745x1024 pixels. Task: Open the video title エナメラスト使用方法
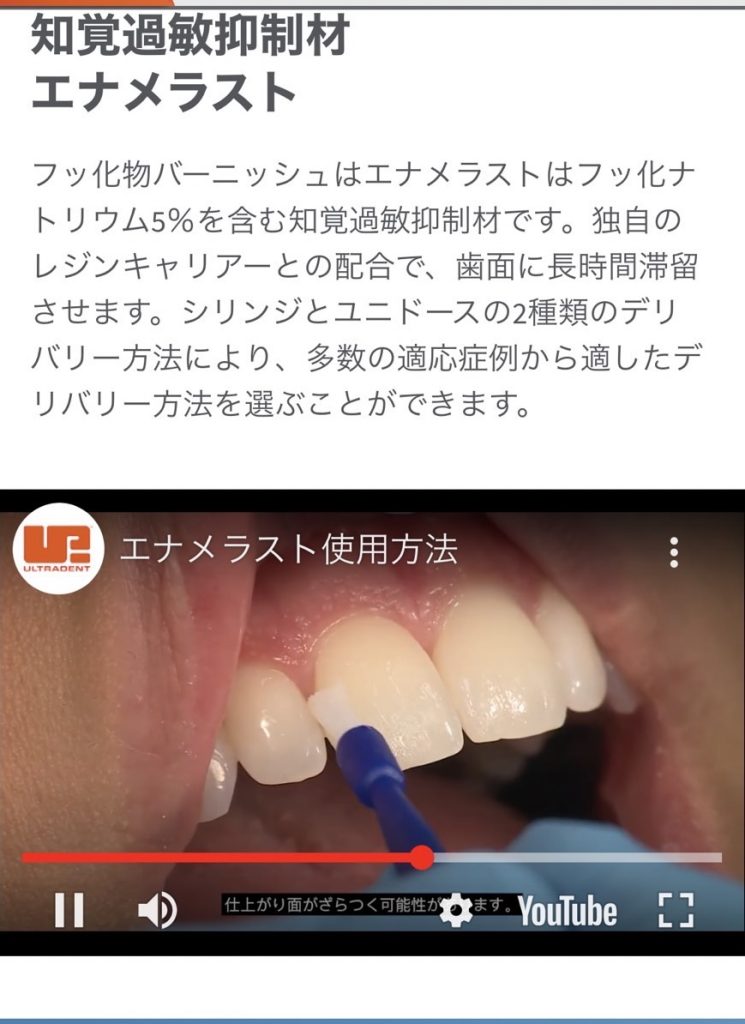tap(288, 549)
